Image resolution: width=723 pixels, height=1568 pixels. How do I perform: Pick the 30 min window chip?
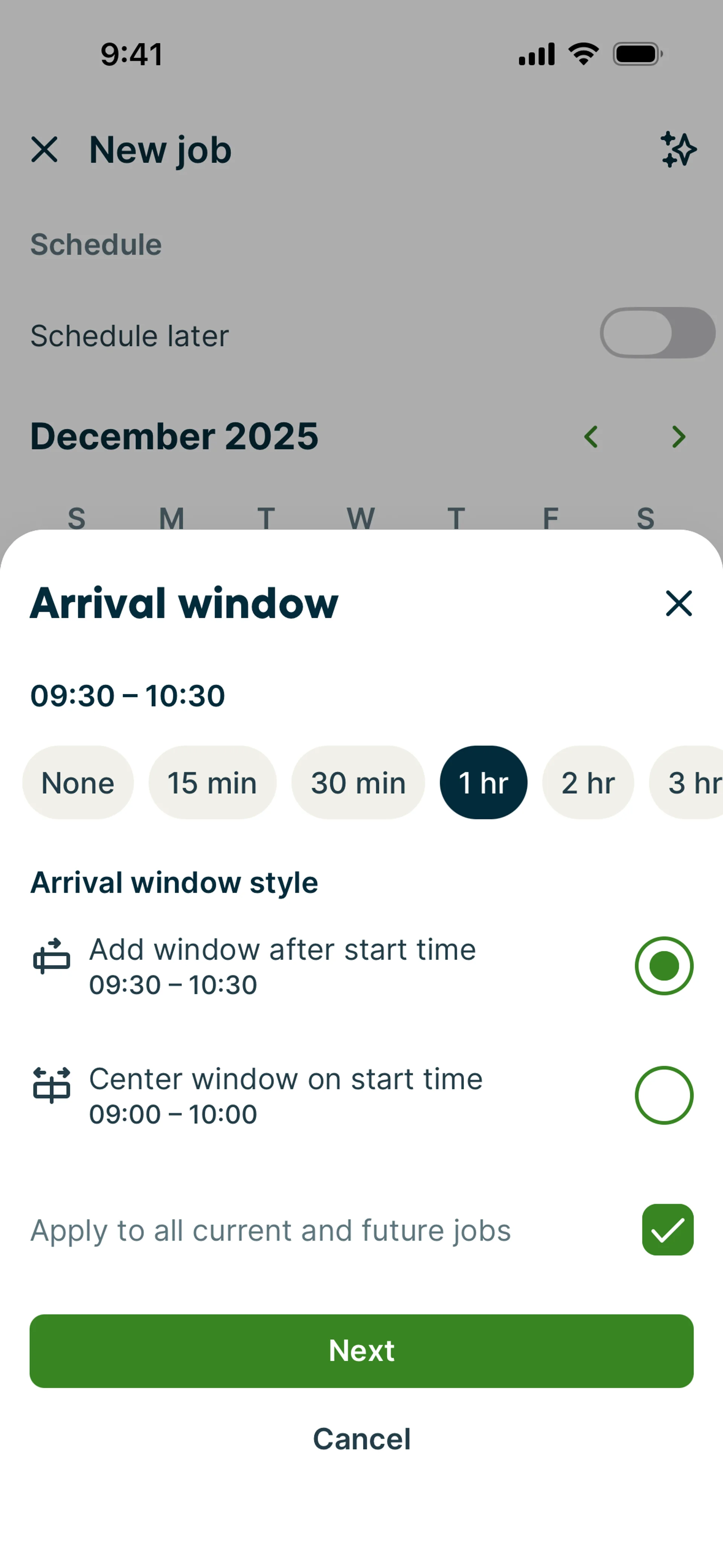click(358, 782)
